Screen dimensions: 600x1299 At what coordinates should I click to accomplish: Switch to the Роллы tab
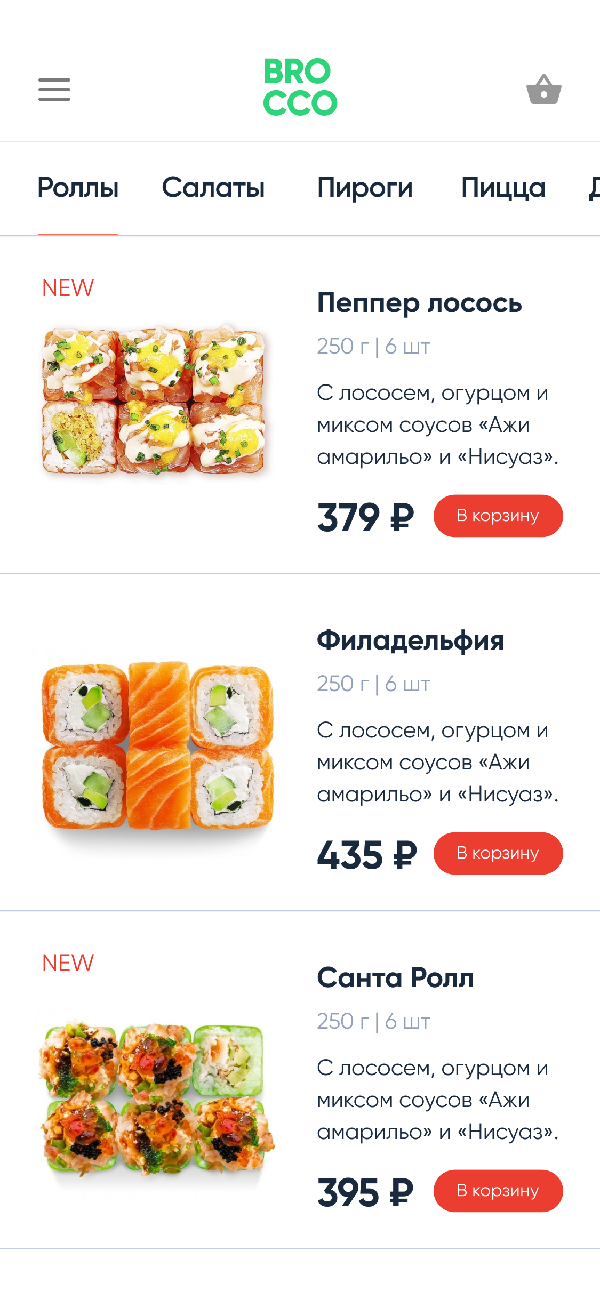click(x=78, y=188)
